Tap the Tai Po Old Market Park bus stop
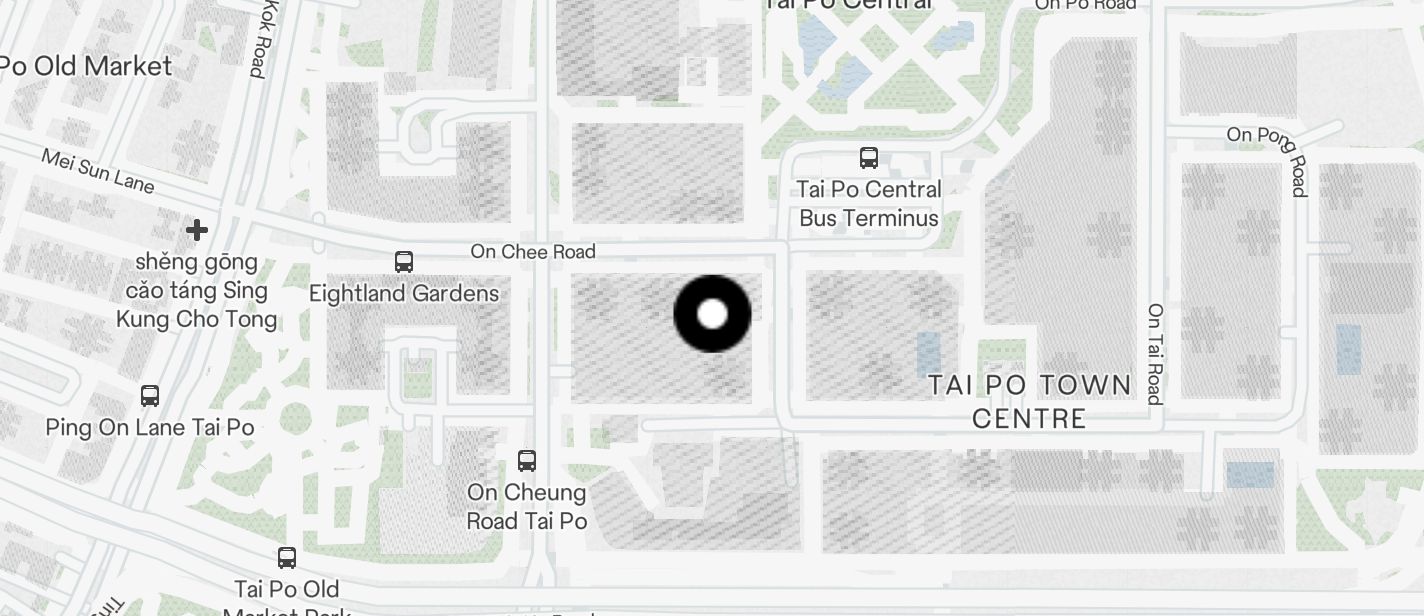 (287, 558)
